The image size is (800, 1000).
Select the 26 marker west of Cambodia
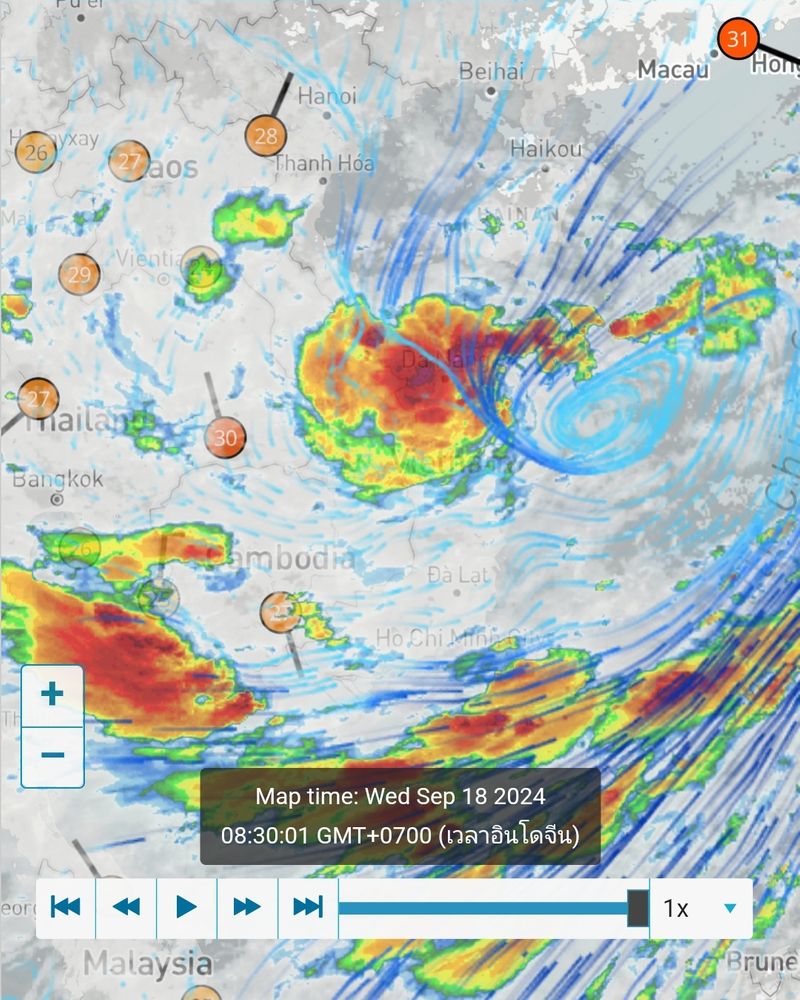(78, 546)
